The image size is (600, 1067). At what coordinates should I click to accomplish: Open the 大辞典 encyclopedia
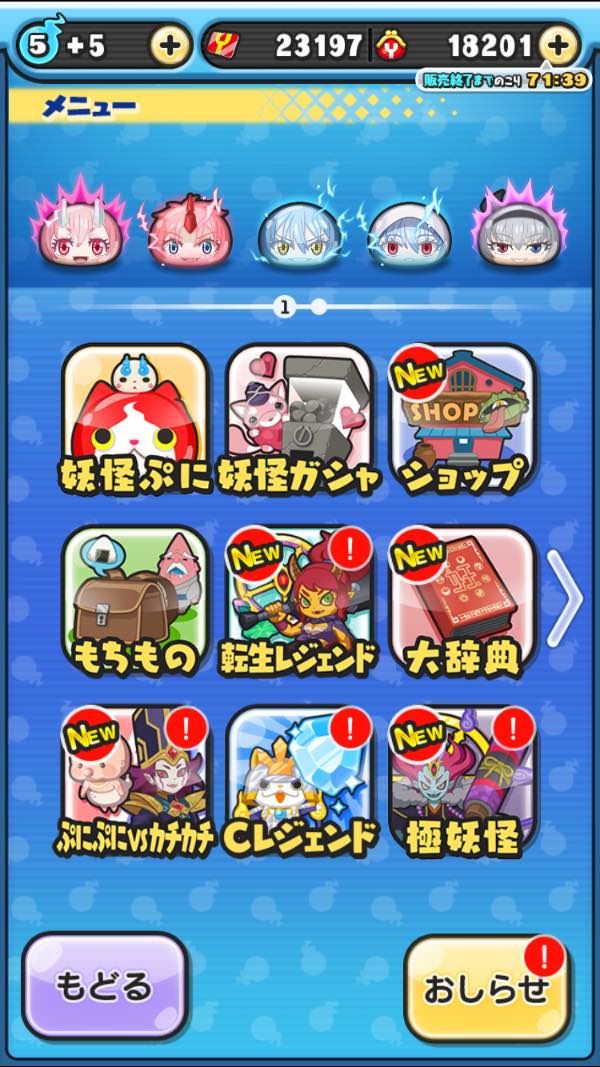[462, 602]
